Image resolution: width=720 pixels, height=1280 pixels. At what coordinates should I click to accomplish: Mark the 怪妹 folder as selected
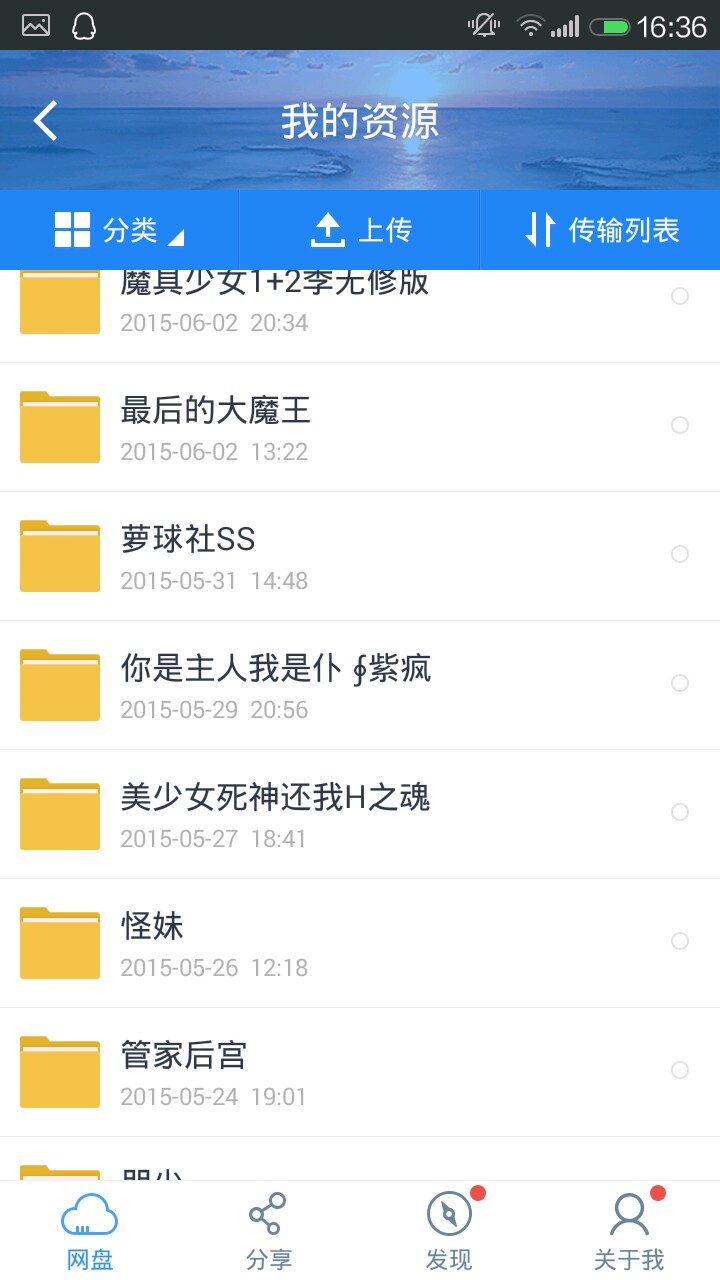click(x=680, y=941)
